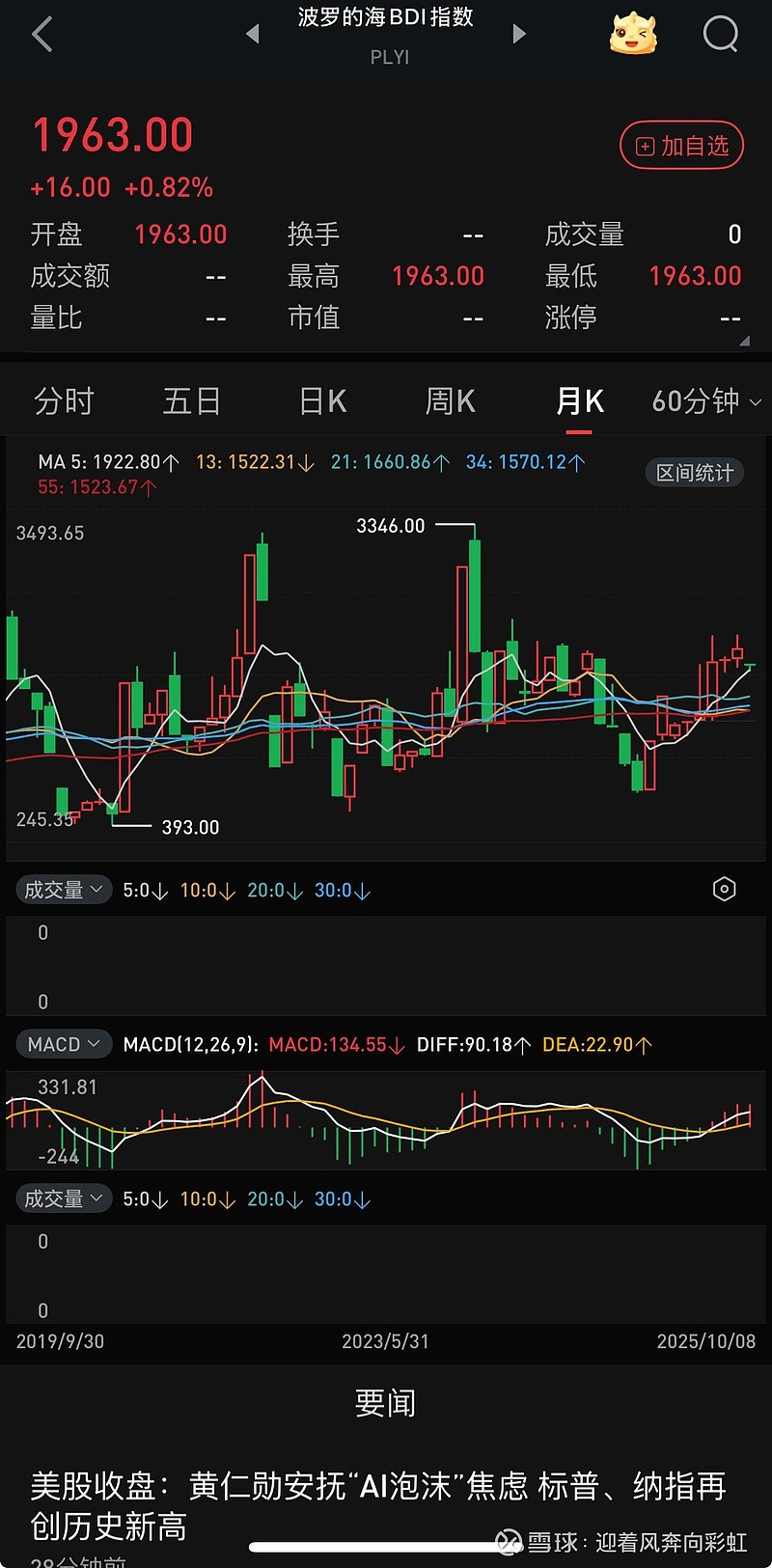Change the MACD indicator dropdown
The height and width of the screenshot is (1568, 772).
[64, 1044]
